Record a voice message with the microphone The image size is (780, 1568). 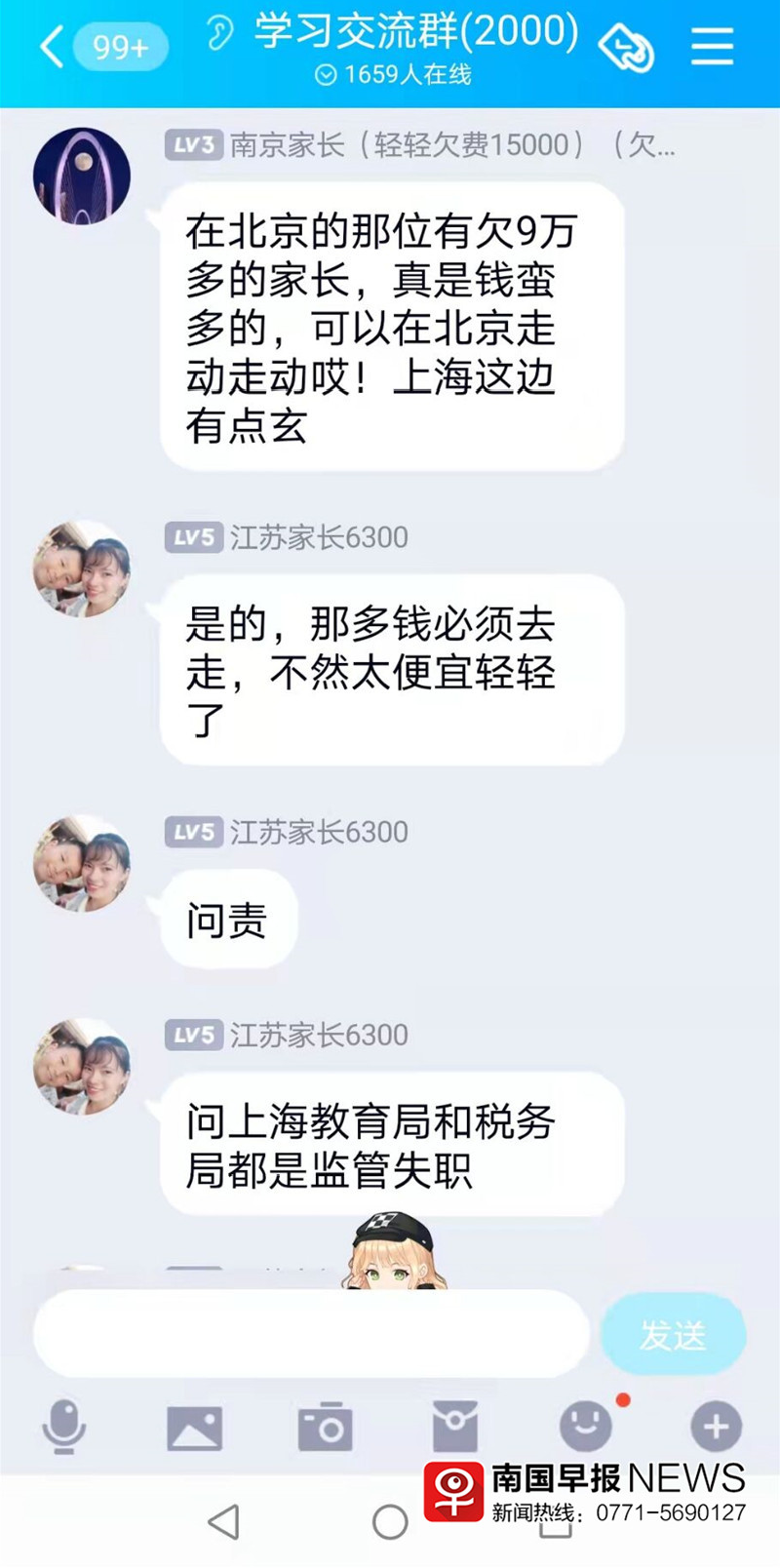click(x=64, y=1427)
